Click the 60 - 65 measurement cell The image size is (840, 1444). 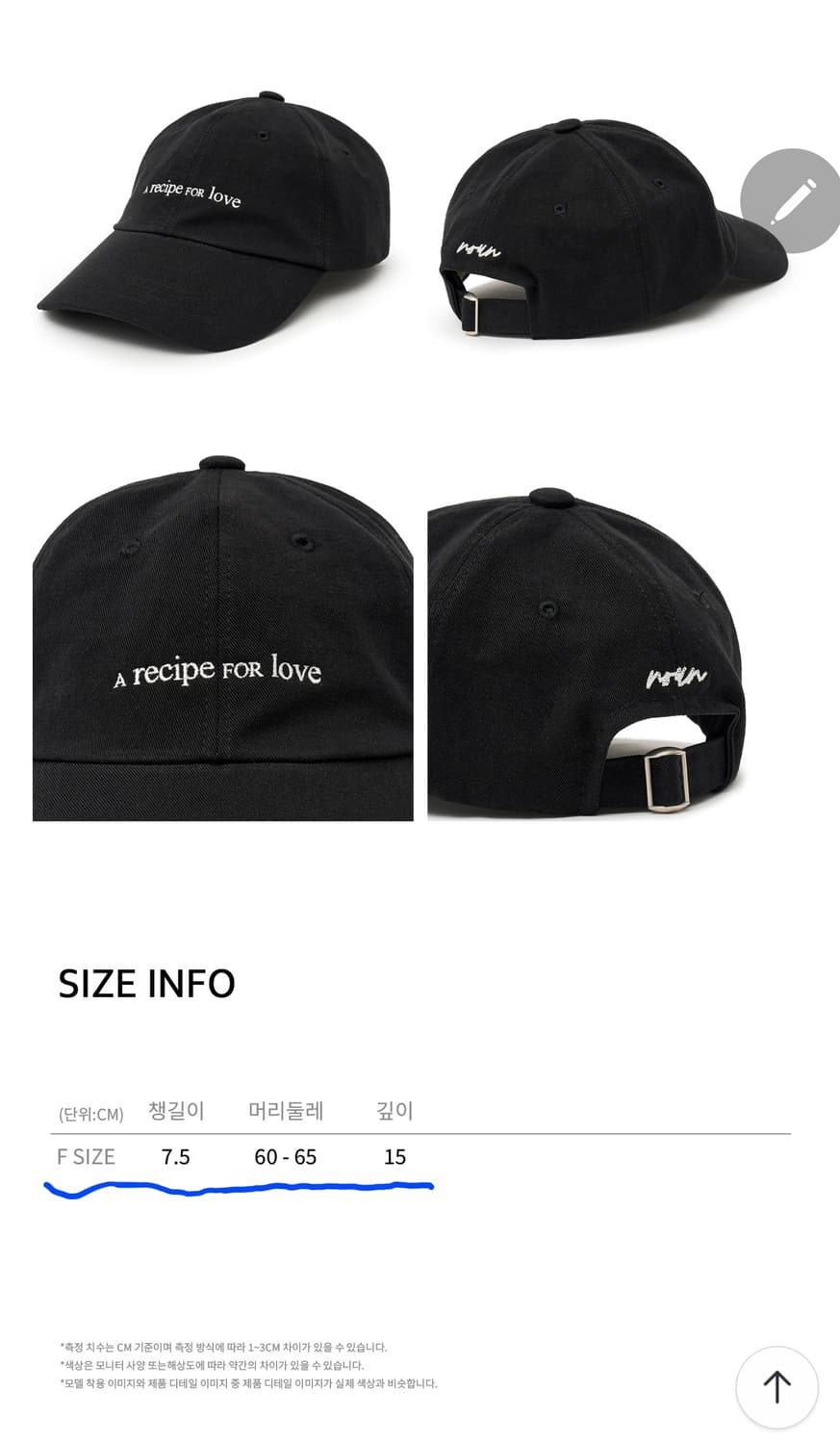pyautogui.click(x=285, y=1157)
